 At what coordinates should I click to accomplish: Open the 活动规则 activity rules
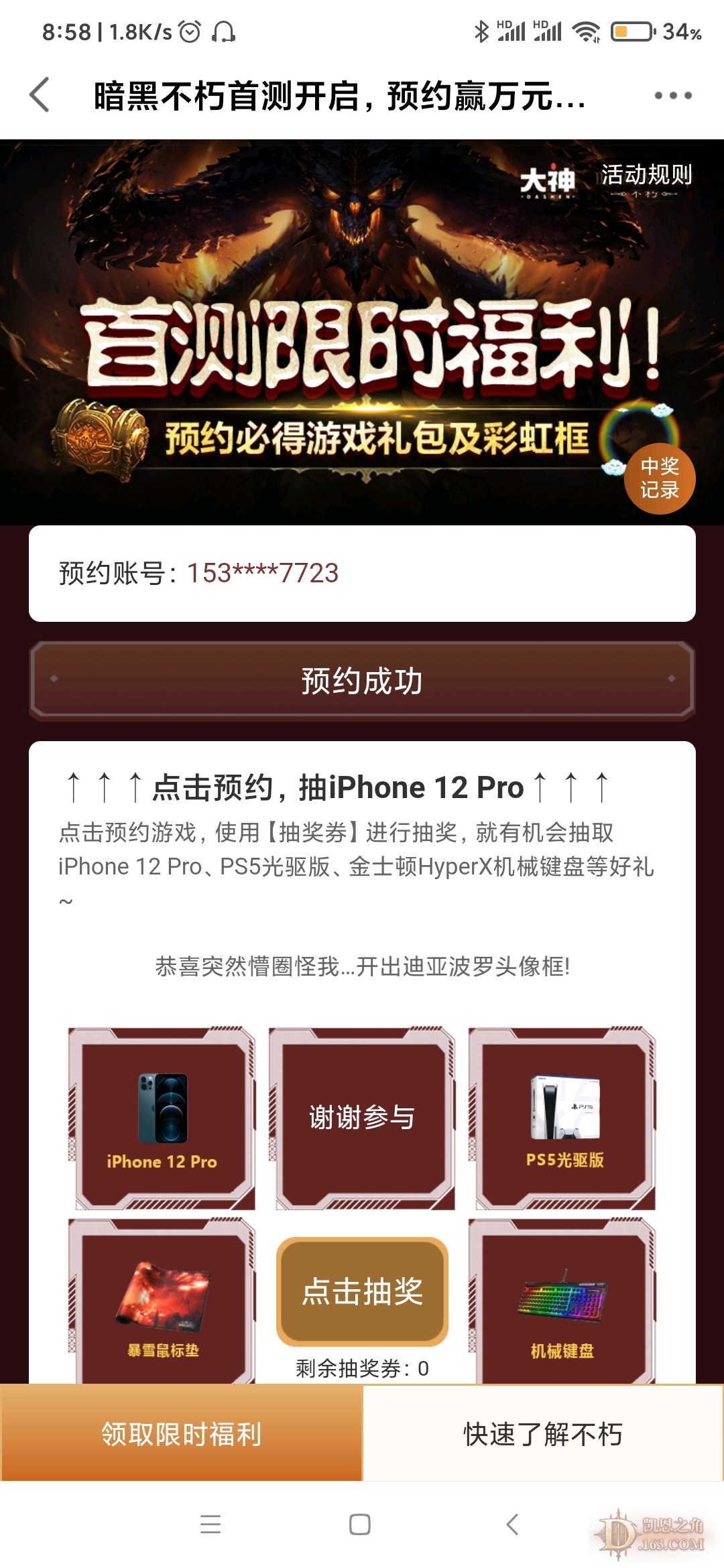point(646,176)
